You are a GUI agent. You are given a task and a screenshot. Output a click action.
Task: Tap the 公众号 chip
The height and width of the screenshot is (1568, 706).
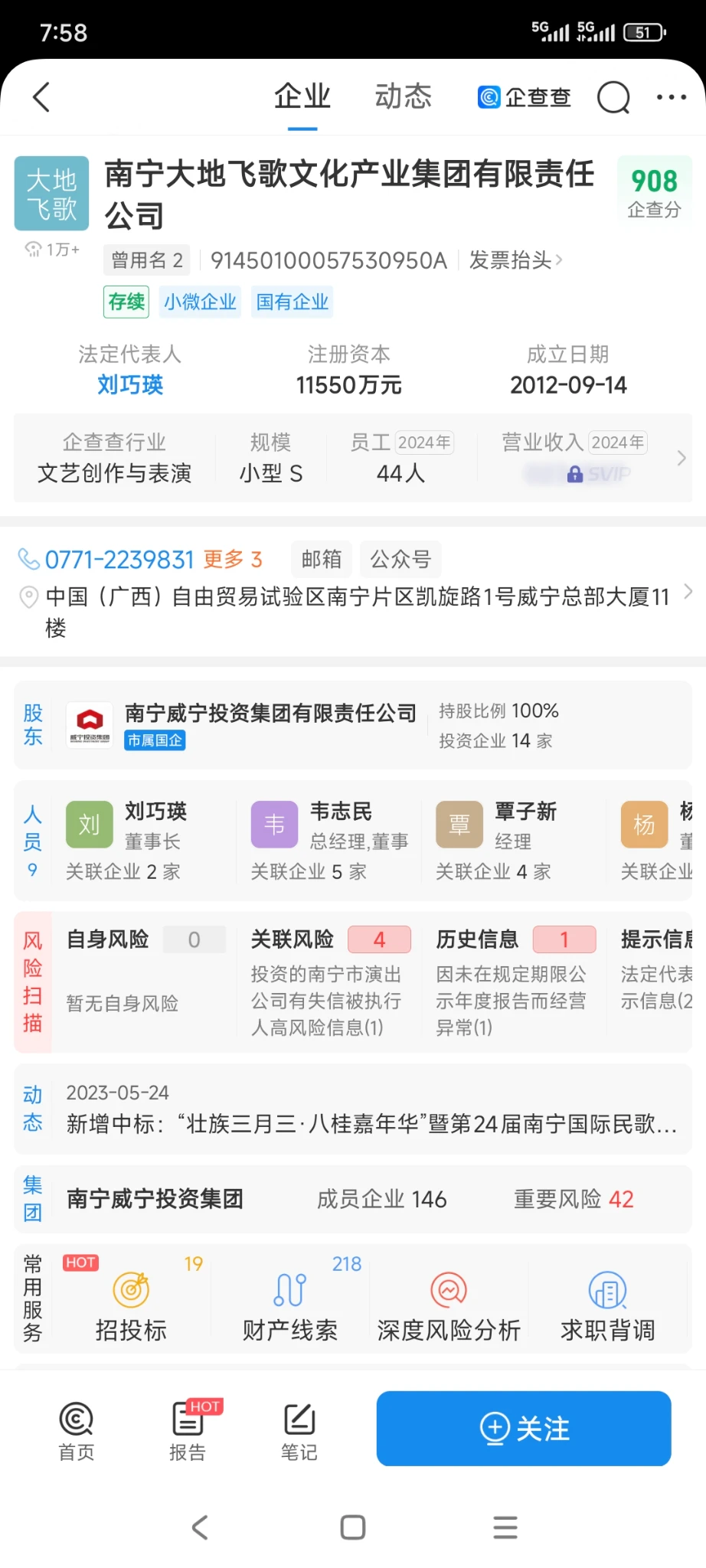[400, 560]
